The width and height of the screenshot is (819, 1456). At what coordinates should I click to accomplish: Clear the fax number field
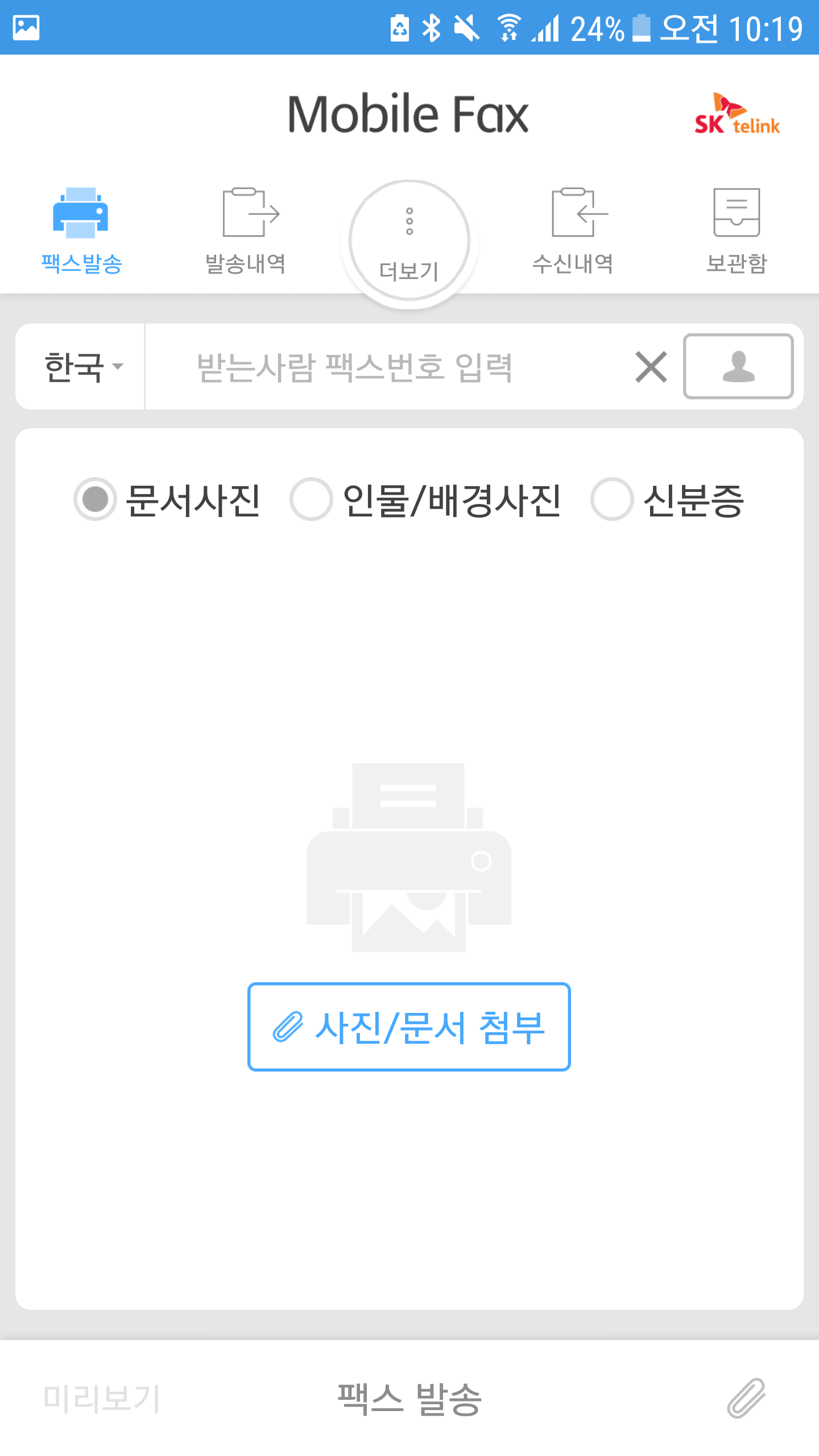651,367
